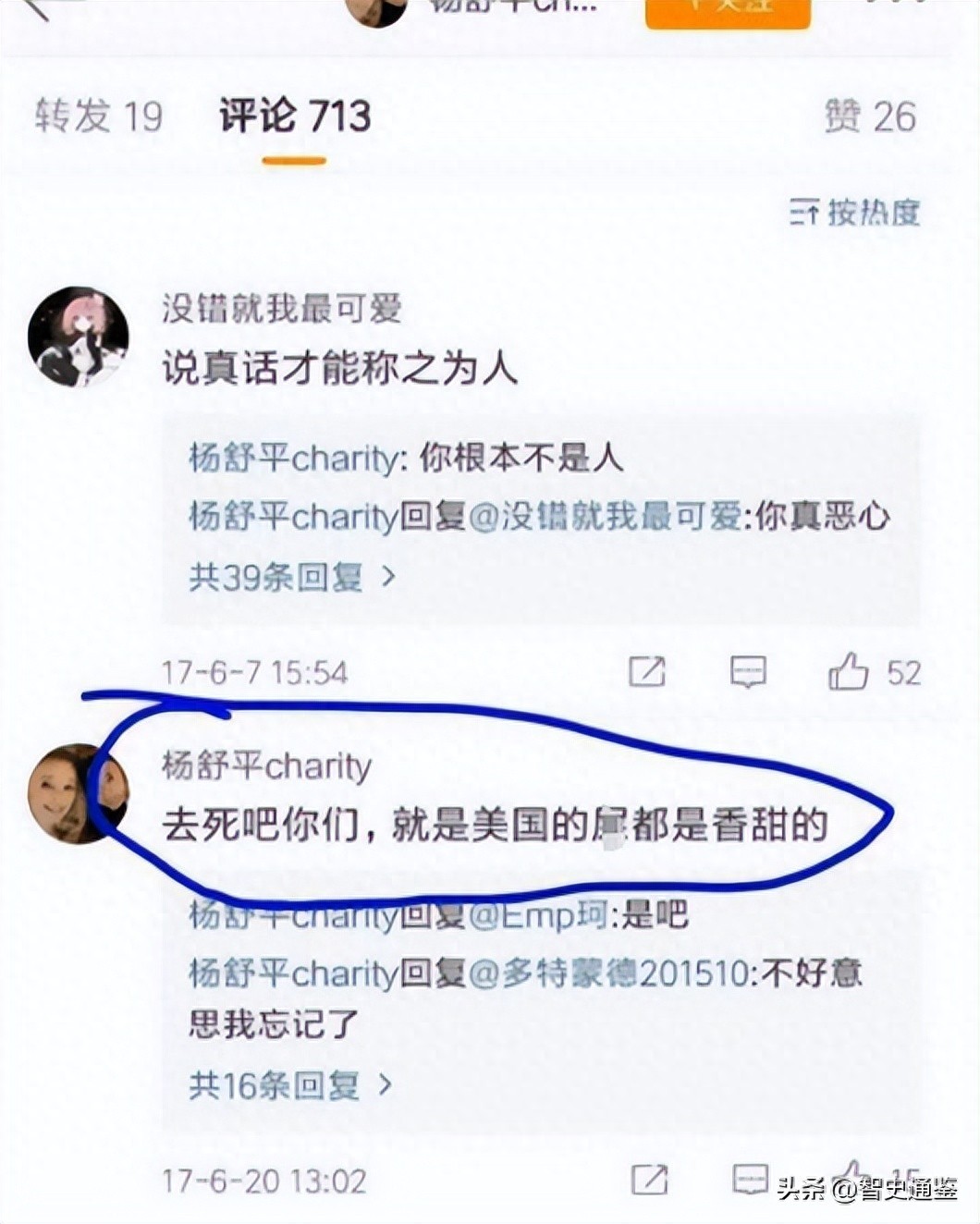Reply to the comment dated 17-6-7 15:54
The height and width of the screenshot is (1224, 980).
(747, 671)
